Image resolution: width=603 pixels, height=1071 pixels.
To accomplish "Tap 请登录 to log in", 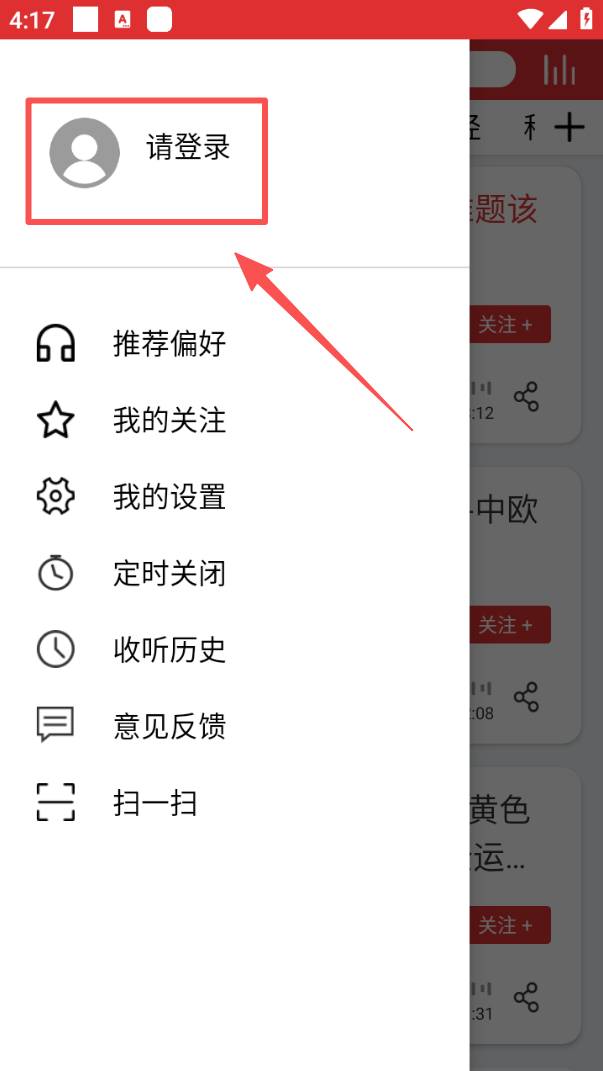I will coord(188,148).
